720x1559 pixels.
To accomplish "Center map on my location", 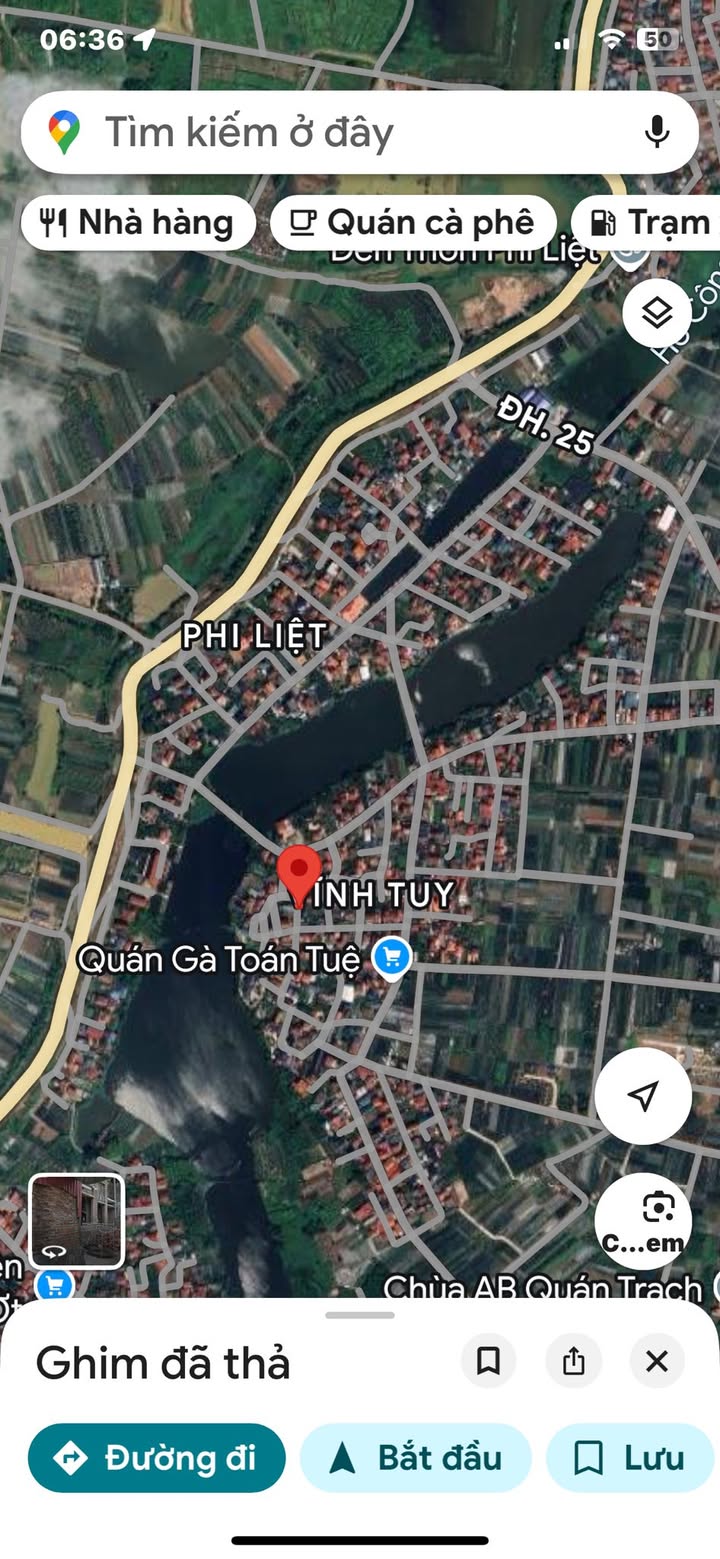I will click(x=643, y=1096).
